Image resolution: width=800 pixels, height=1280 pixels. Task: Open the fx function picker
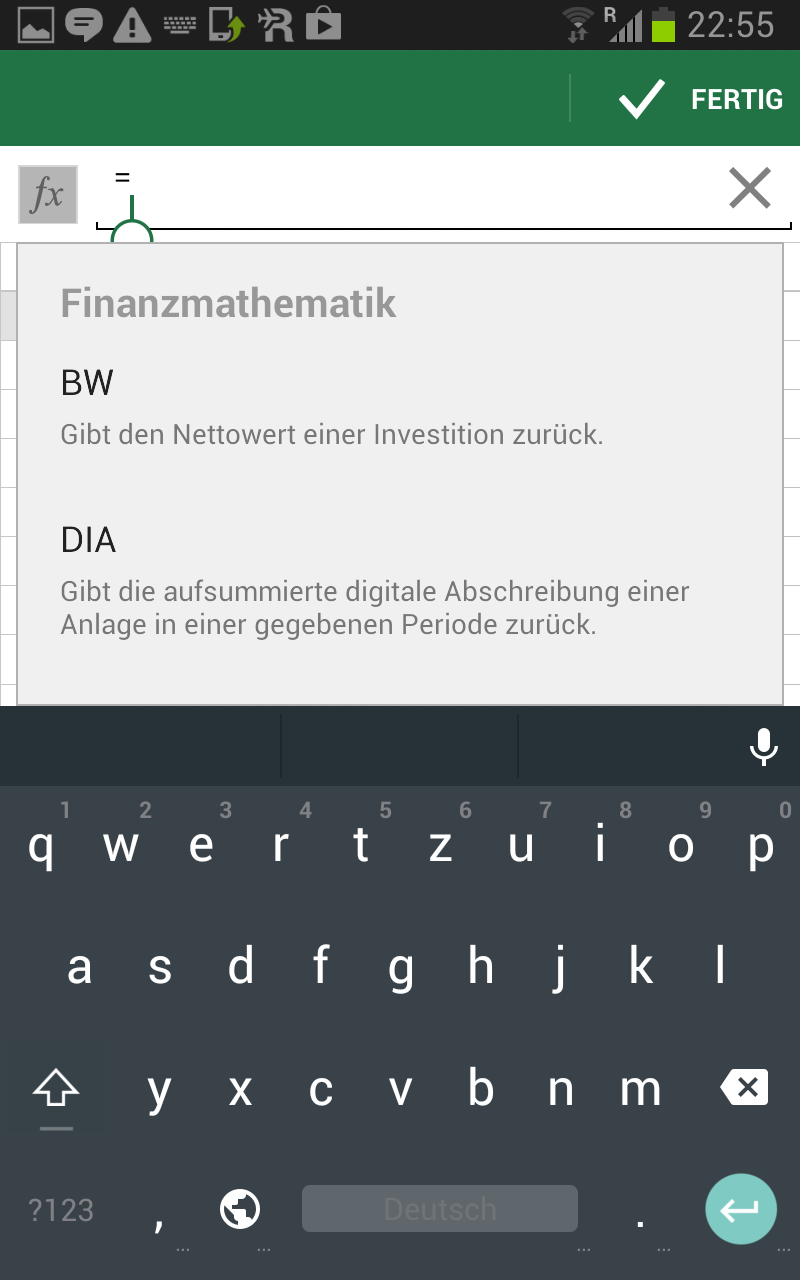pos(48,195)
